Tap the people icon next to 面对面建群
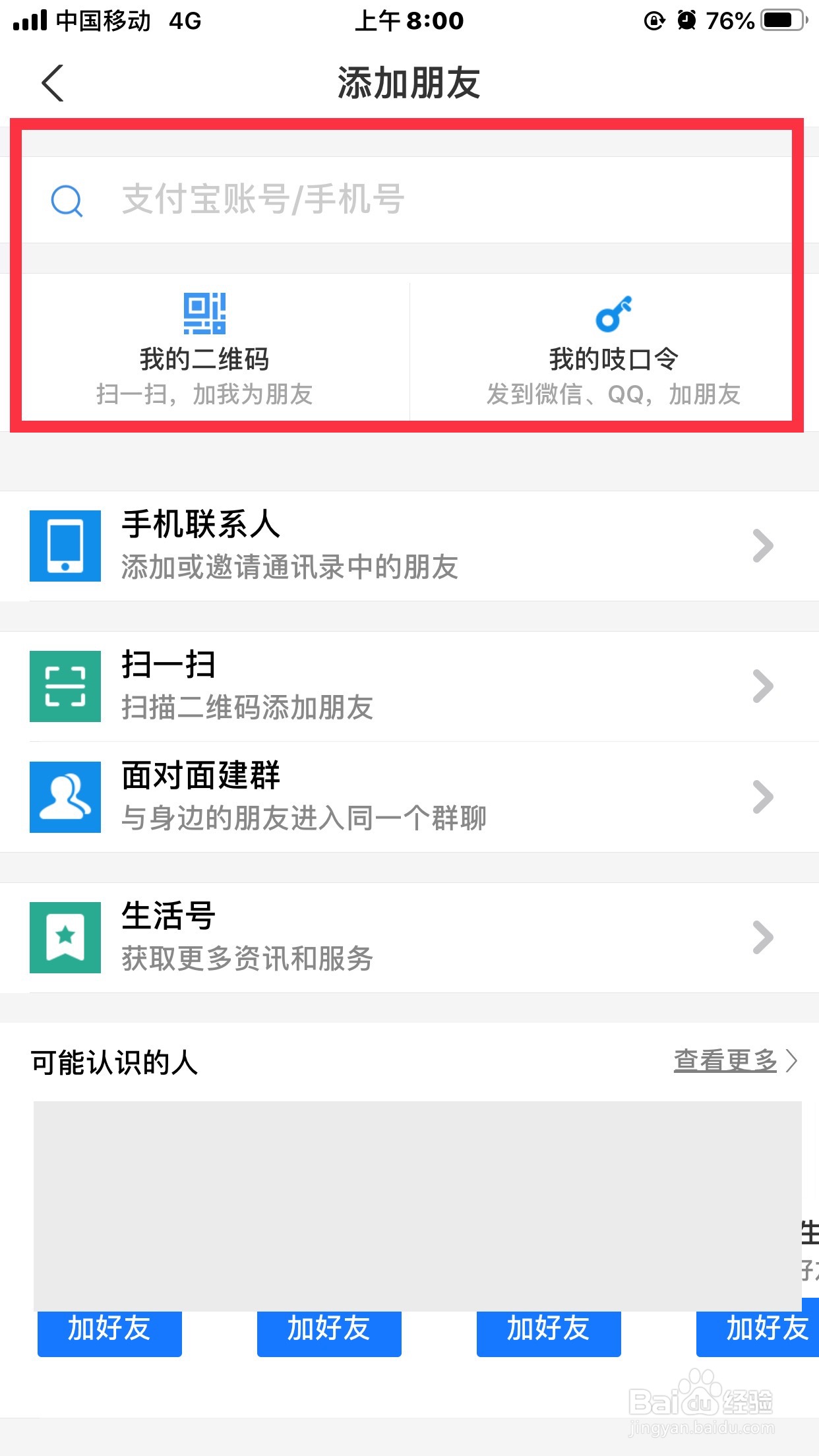 pyautogui.click(x=65, y=797)
